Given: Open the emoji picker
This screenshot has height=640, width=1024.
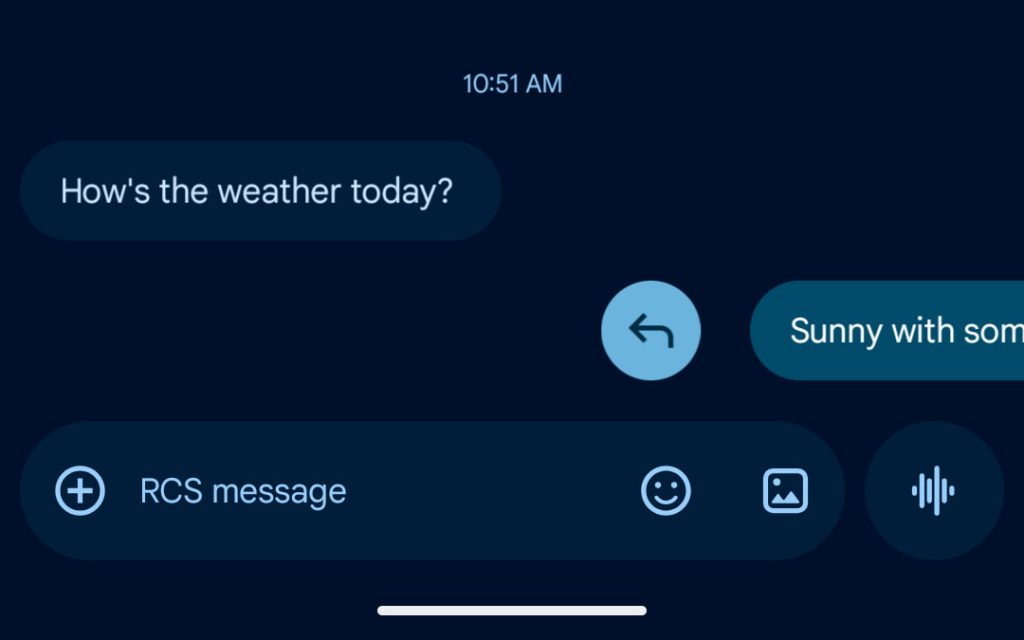Looking at the screenshot, I should click(665, 491).
